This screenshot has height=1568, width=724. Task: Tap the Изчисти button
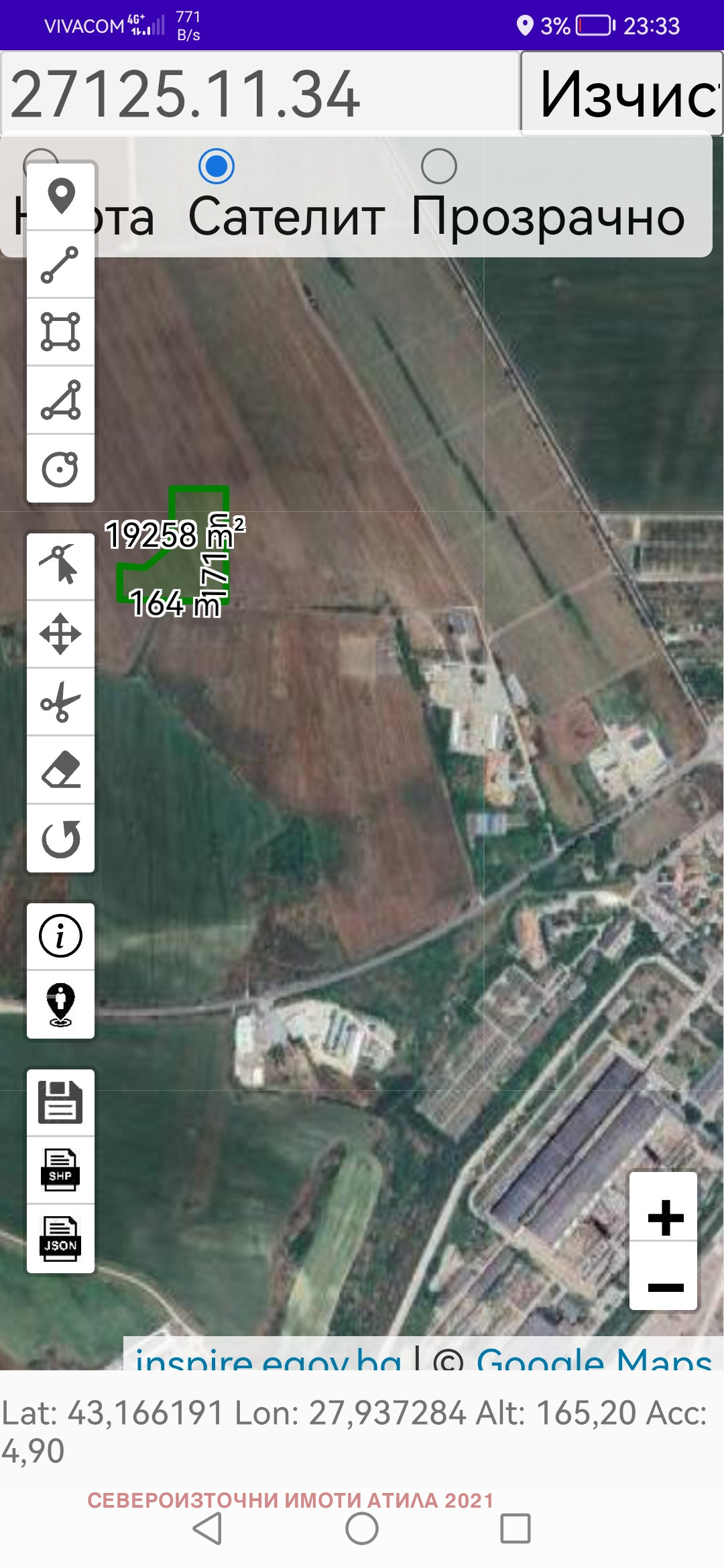pos(622,94)
